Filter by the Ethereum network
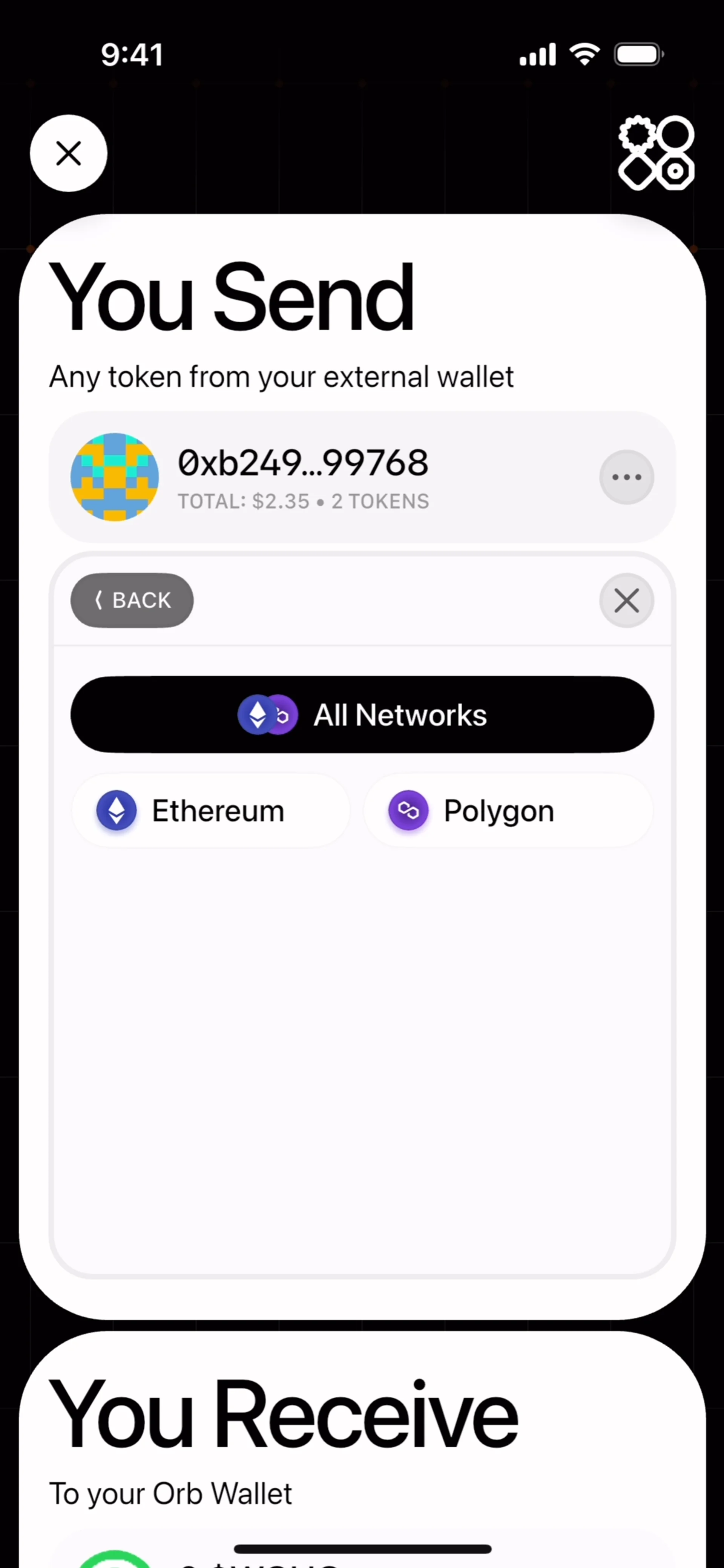This screenshot has width=724, height=1568. point(211,811)
